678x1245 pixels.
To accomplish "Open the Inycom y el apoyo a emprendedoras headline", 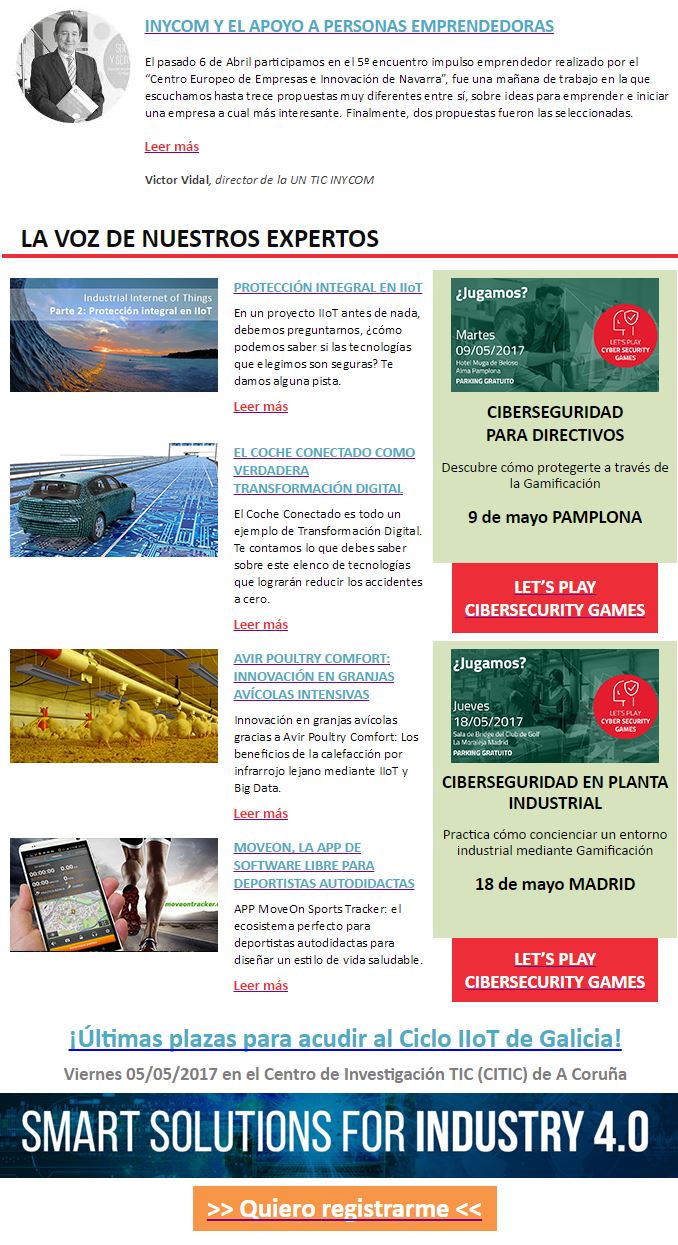I will (x=348, y=26).
